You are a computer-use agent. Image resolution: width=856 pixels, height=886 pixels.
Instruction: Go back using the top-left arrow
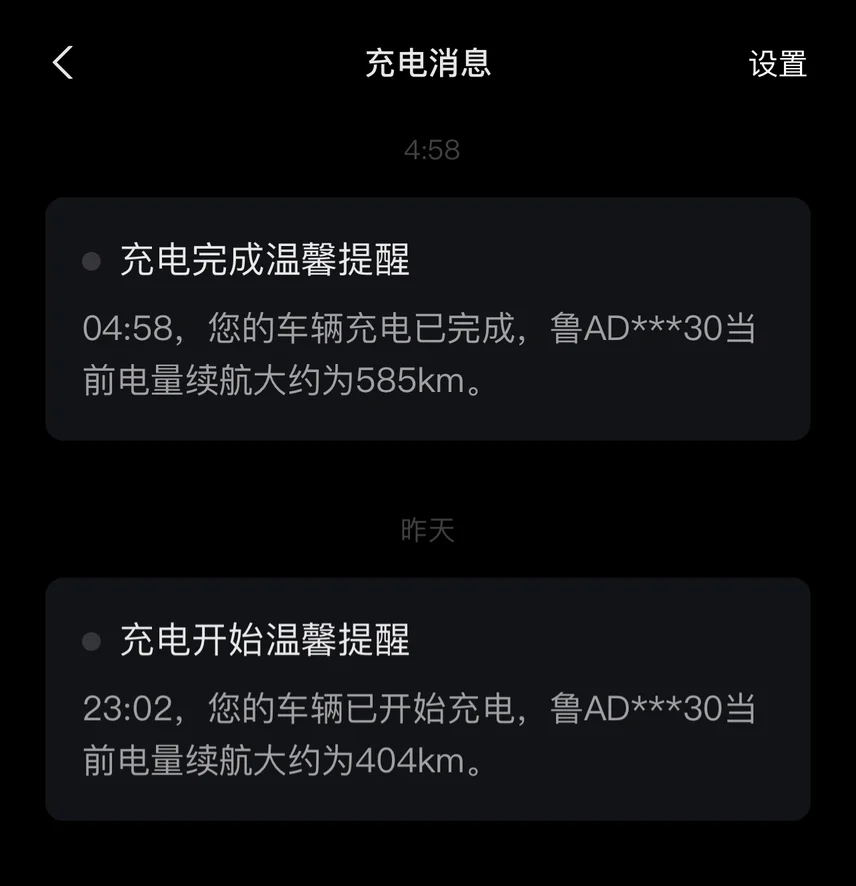(63, 63)
